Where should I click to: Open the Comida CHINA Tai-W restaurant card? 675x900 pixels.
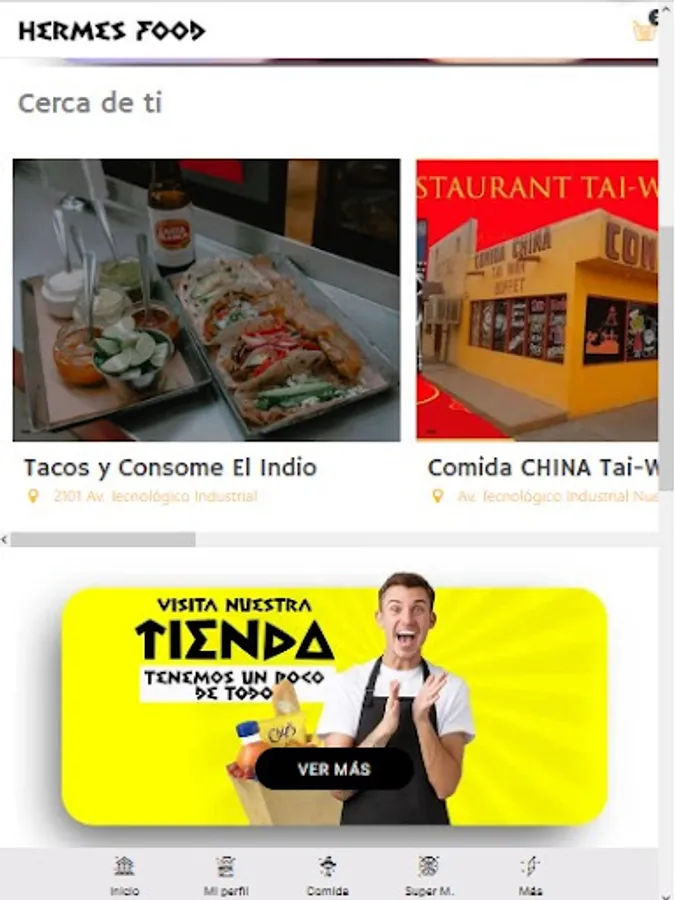[537, 300]
